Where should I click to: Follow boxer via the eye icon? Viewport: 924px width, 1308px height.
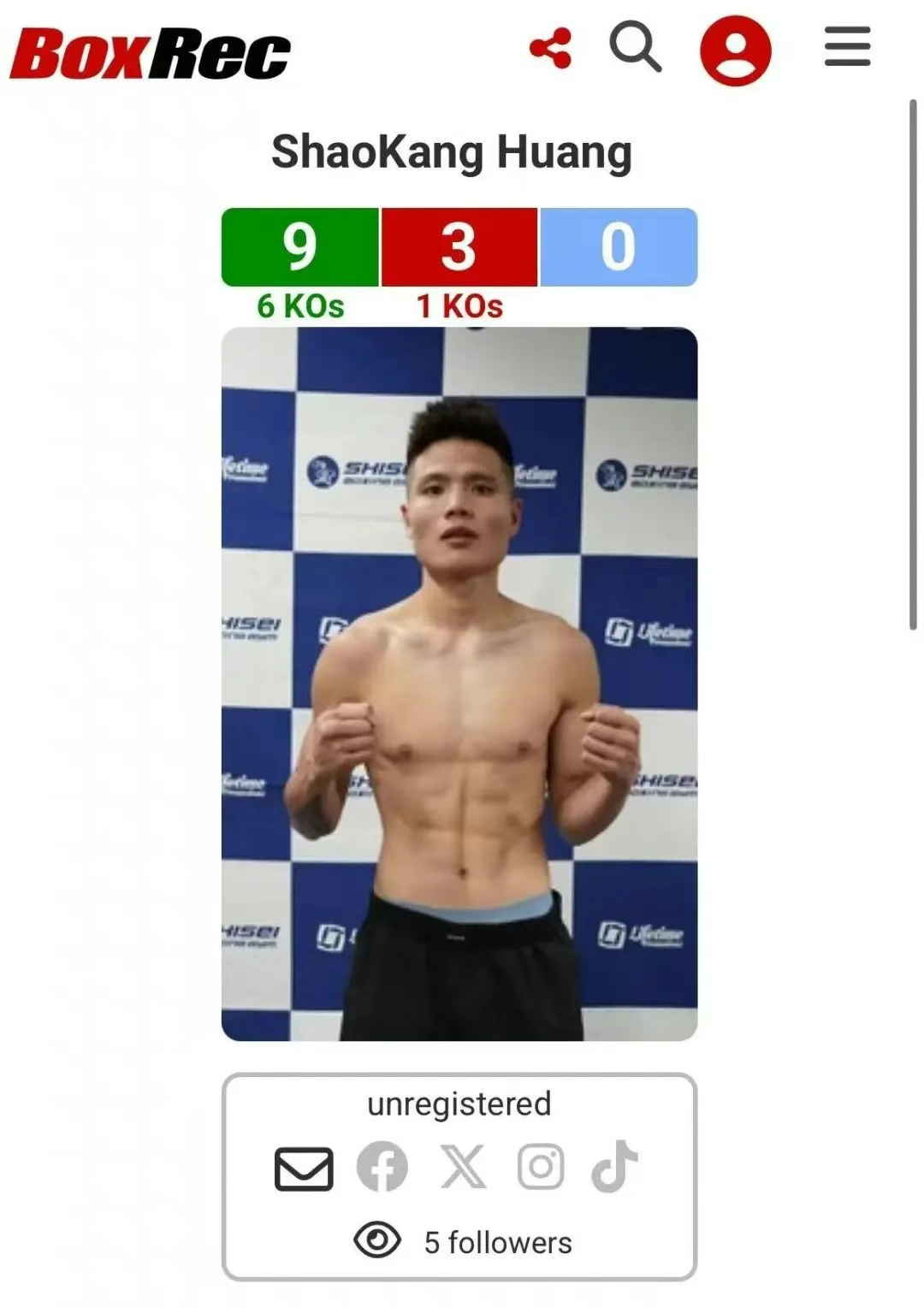point(377,1240)
